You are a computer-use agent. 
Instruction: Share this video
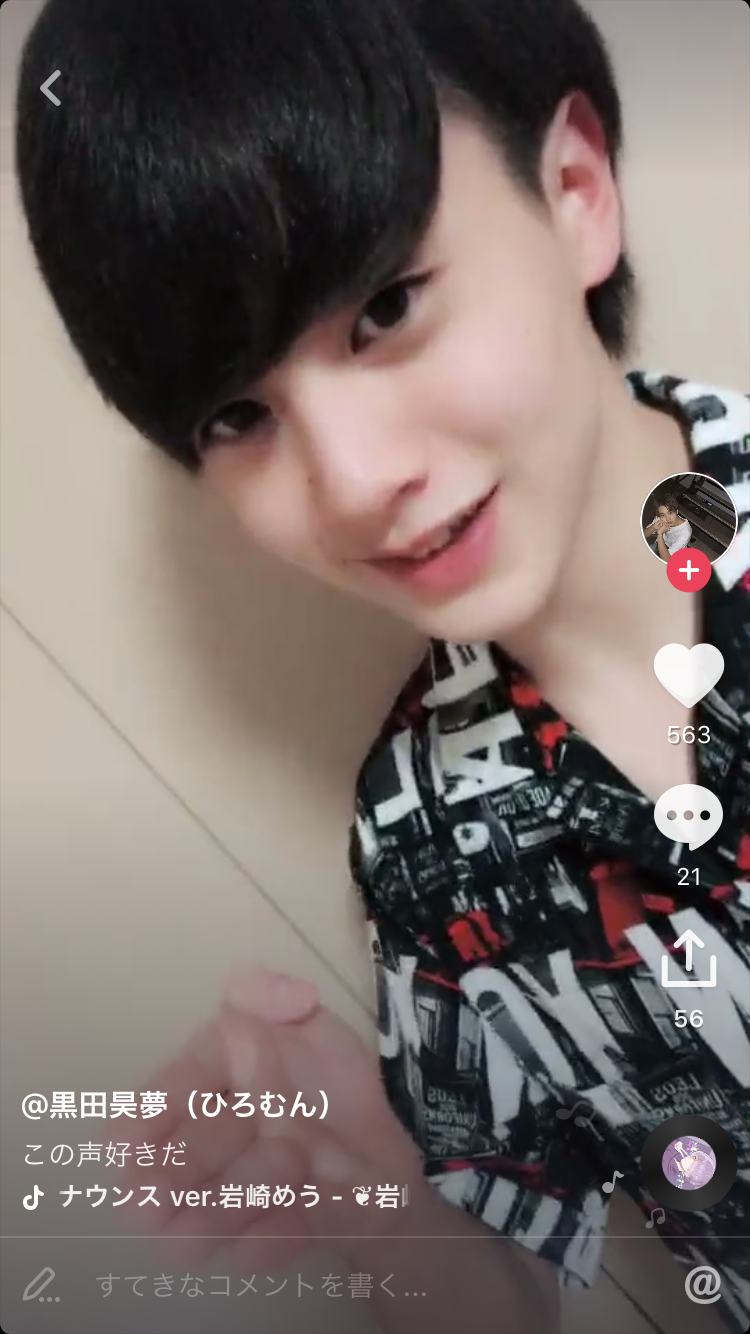pos(688,958)
